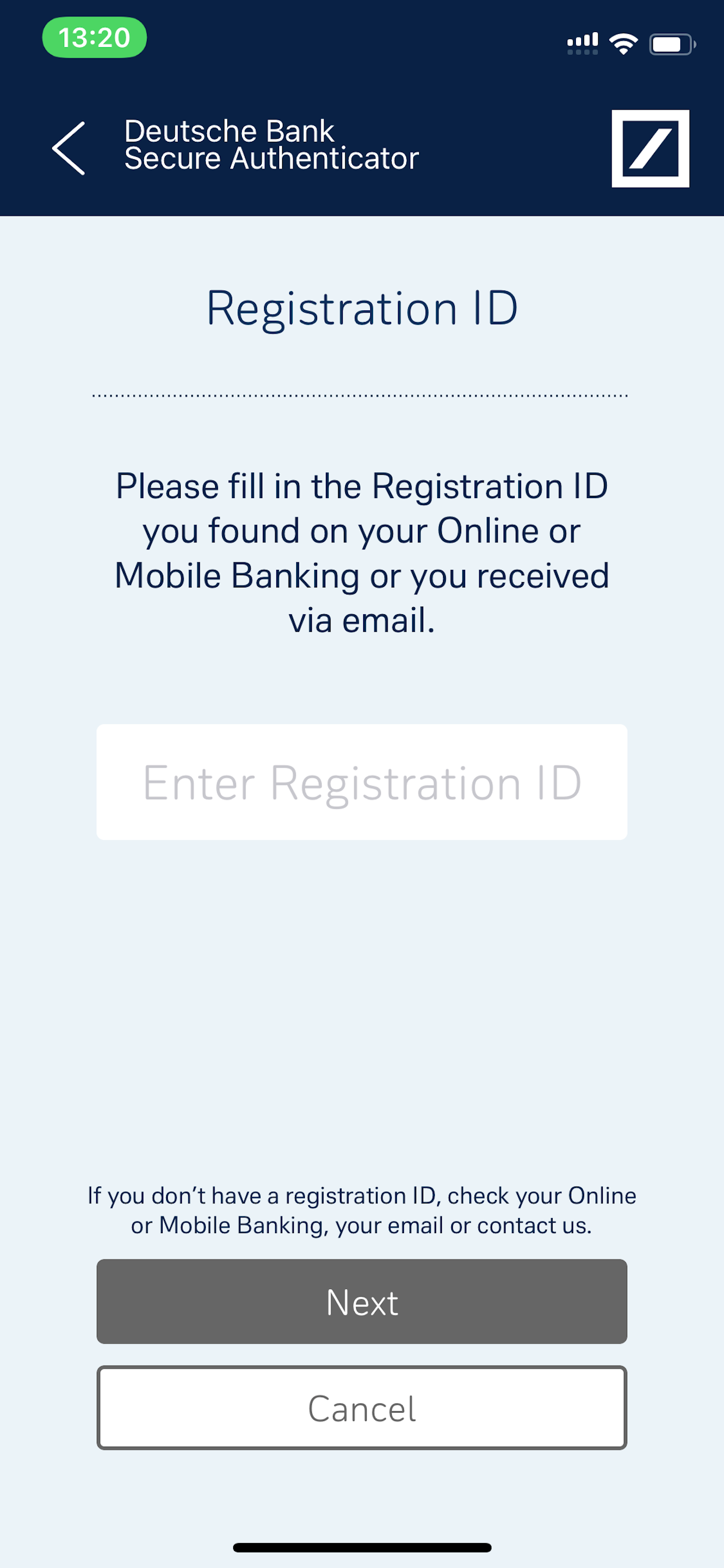Tap "contact us" in the help text
The image size is (724, 1568).
pyautogui.click(x=535, y=1226)
